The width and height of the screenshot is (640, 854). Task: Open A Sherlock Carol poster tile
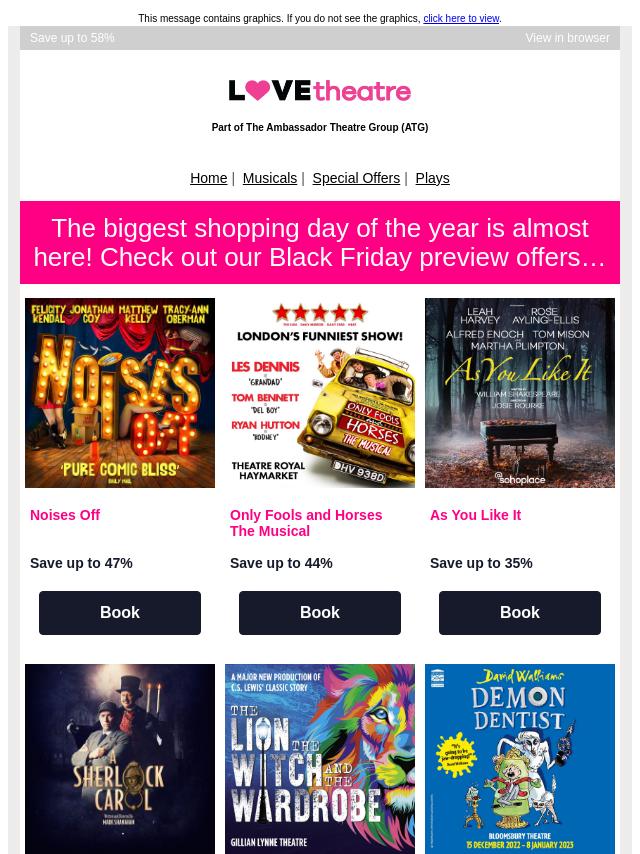(x=120, y=758)
